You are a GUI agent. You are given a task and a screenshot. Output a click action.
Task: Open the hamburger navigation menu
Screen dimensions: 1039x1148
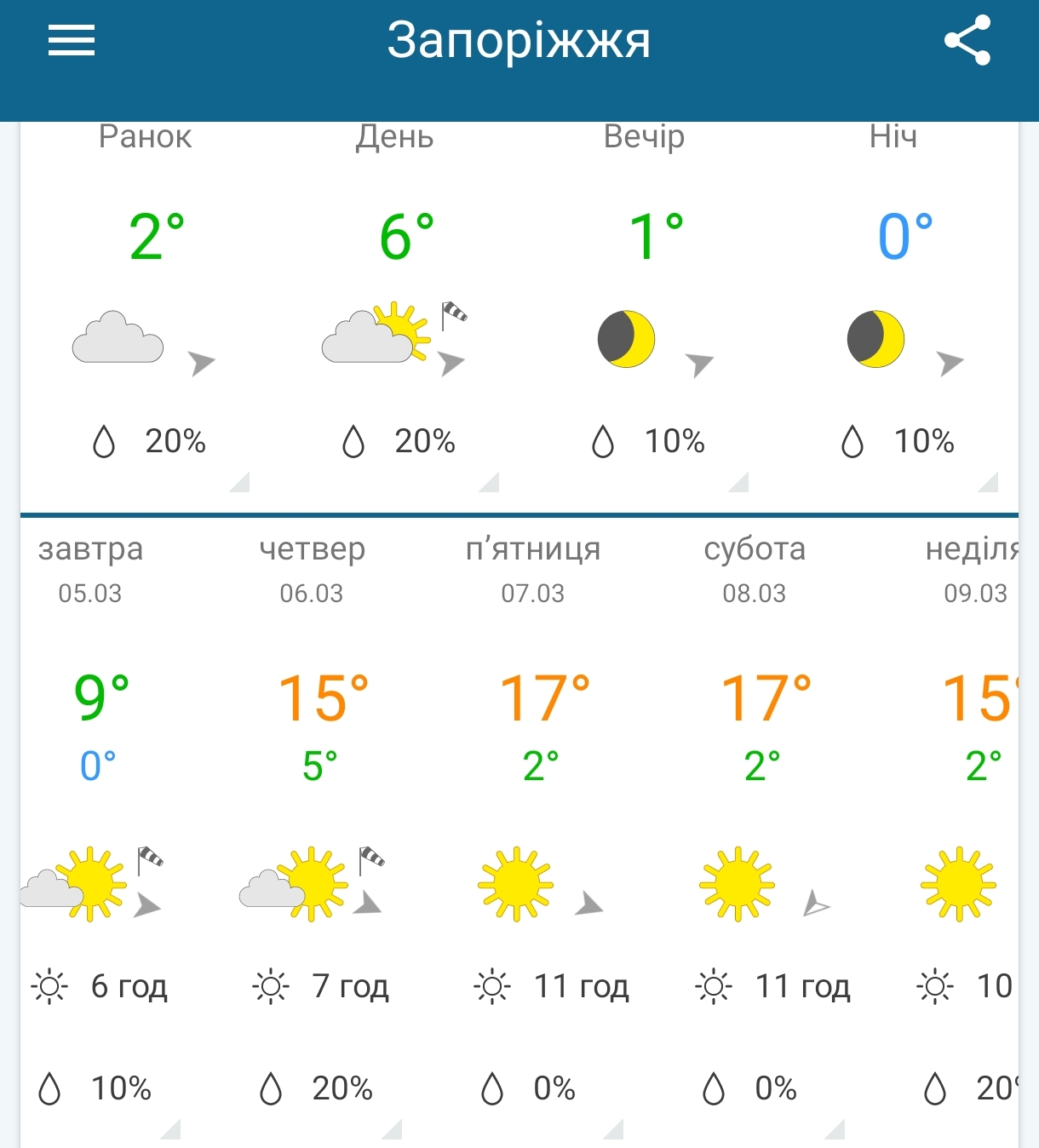(x=72, y=40)
